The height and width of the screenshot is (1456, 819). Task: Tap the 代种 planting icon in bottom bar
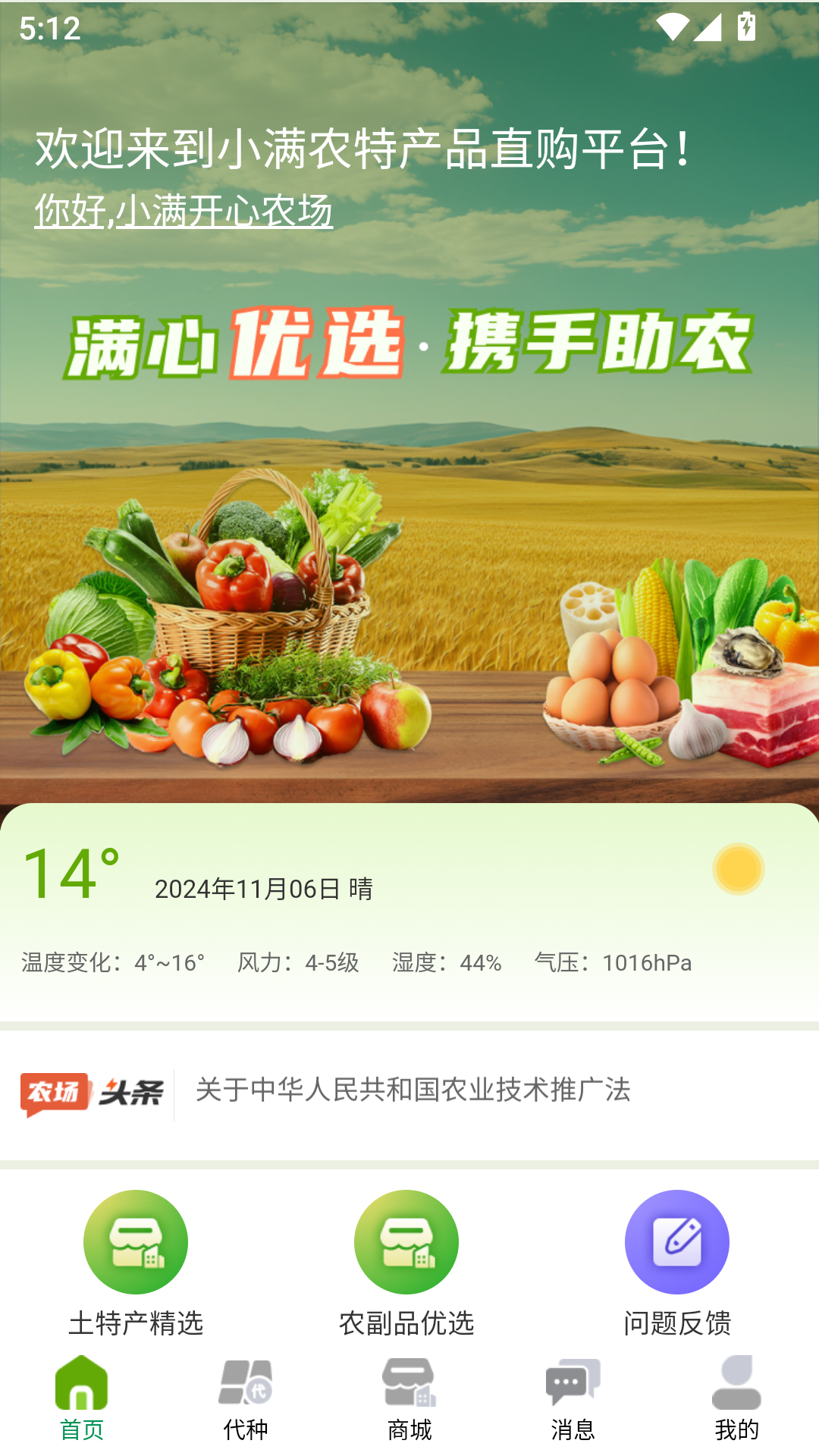click(x=245, y=1385)
